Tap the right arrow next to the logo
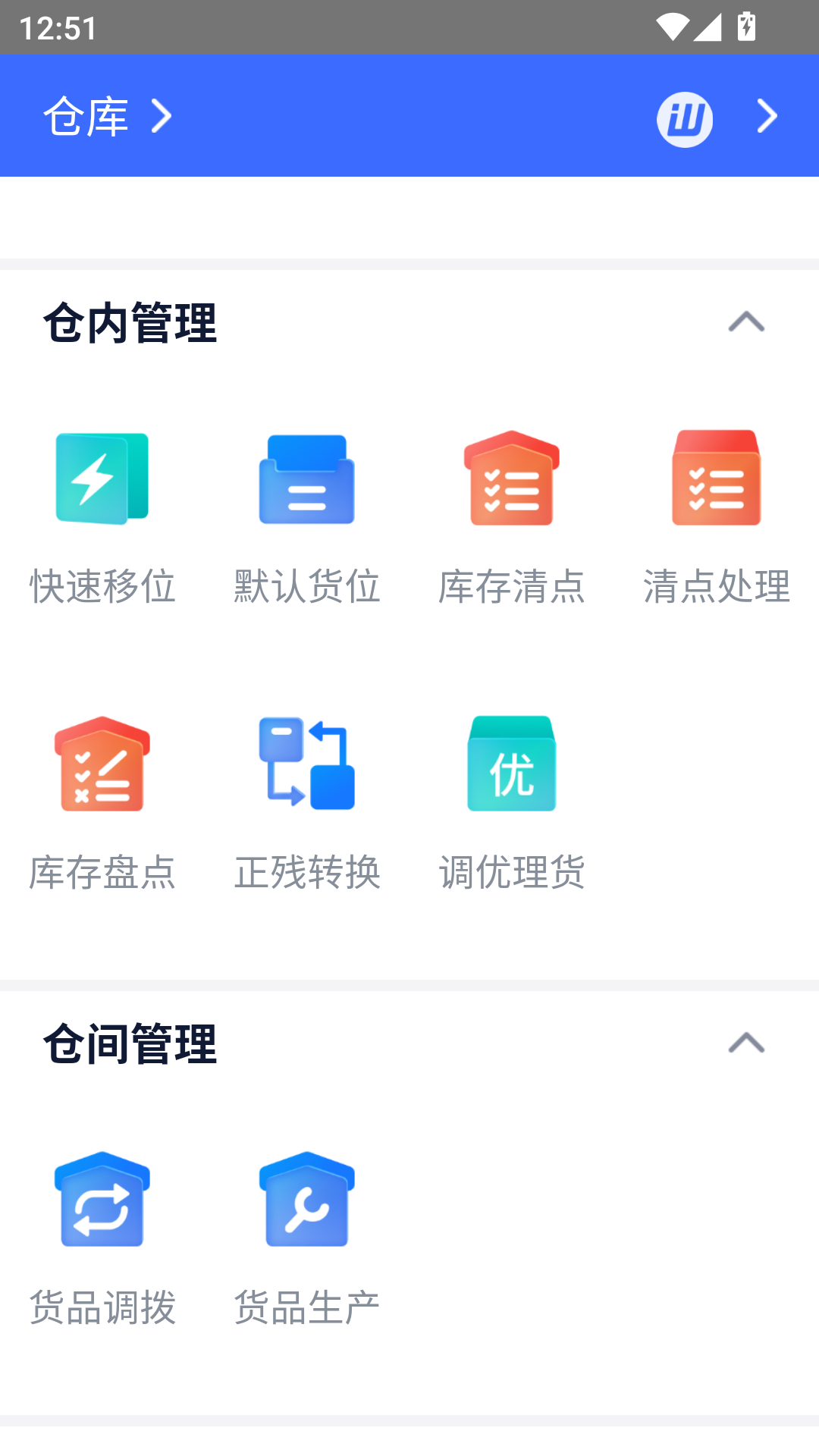819x1456 pixels. 766,115
